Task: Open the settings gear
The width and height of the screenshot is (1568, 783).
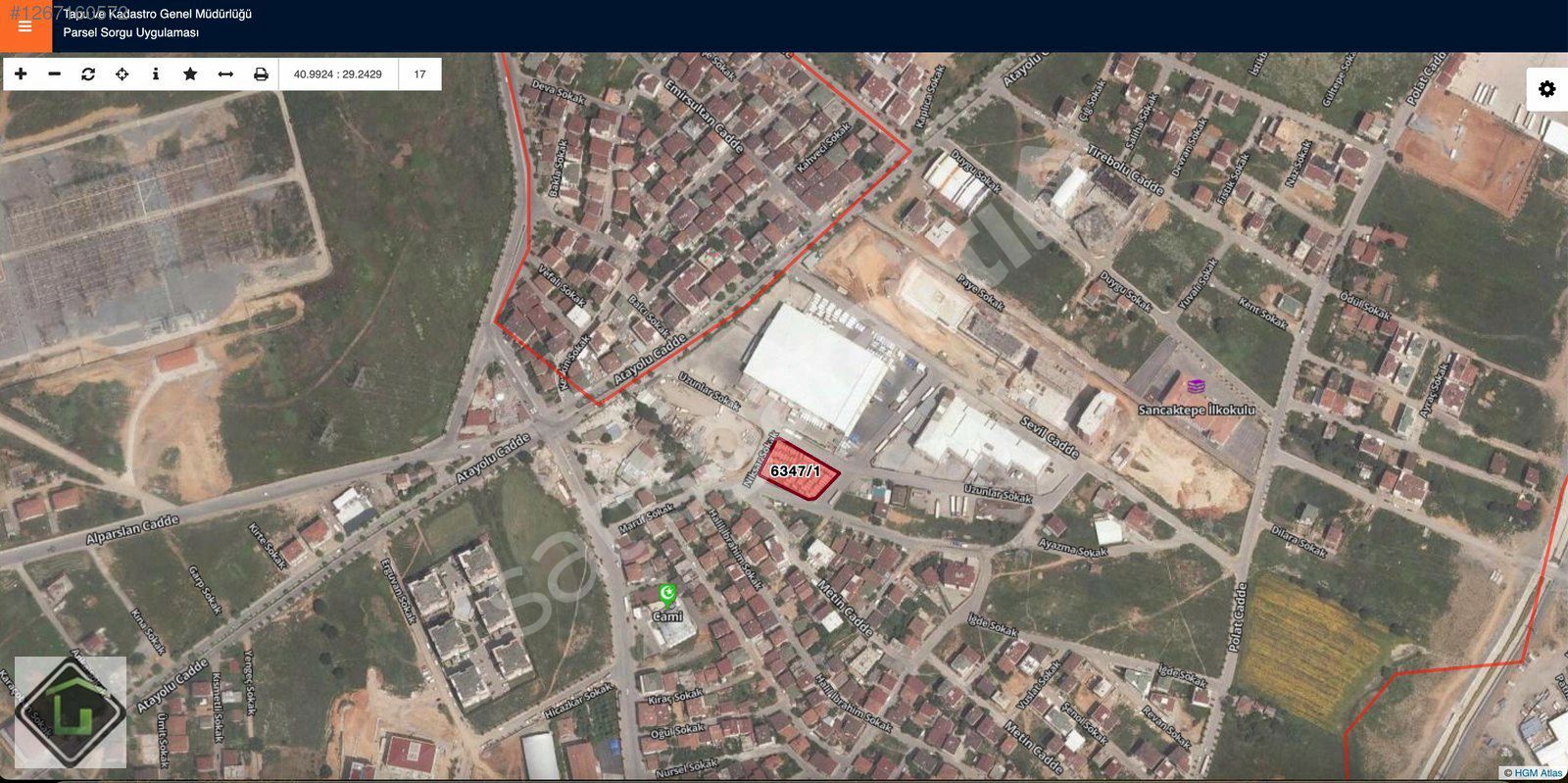Action: coord(1546,89)
